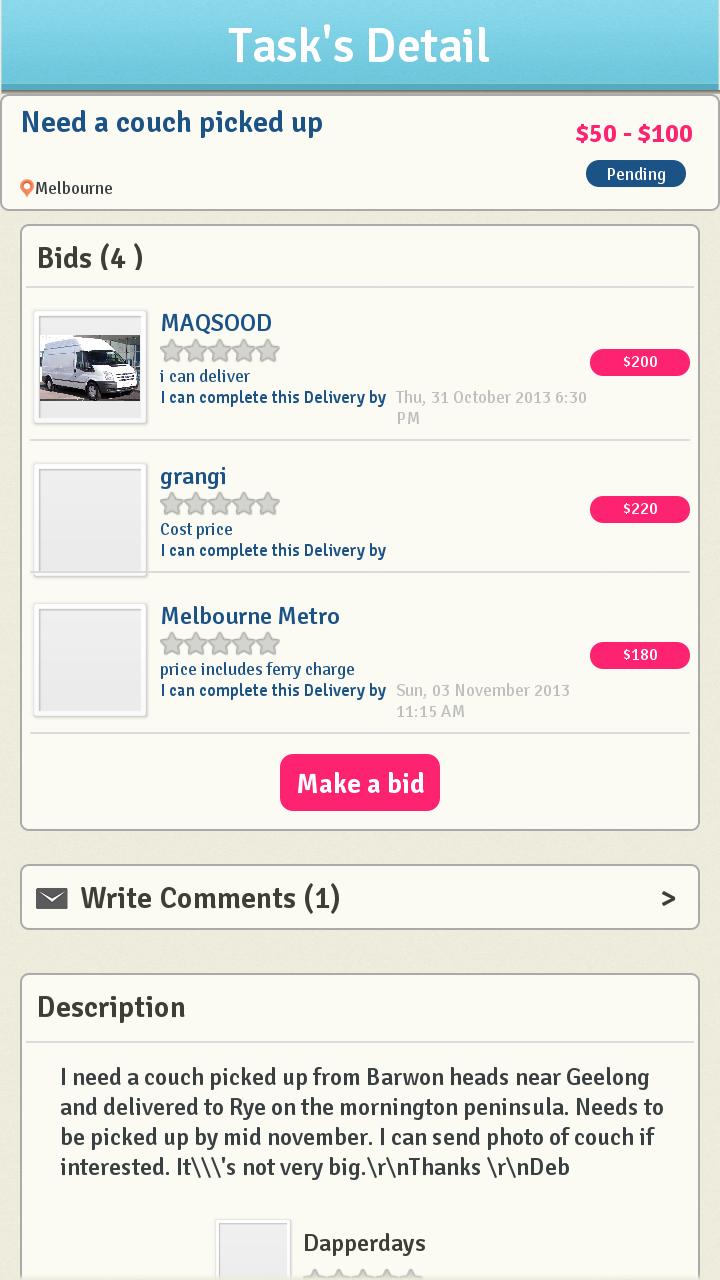Open Dapperdays poster profile
Screen dimensions: 720x1280
click(364, 1243)
